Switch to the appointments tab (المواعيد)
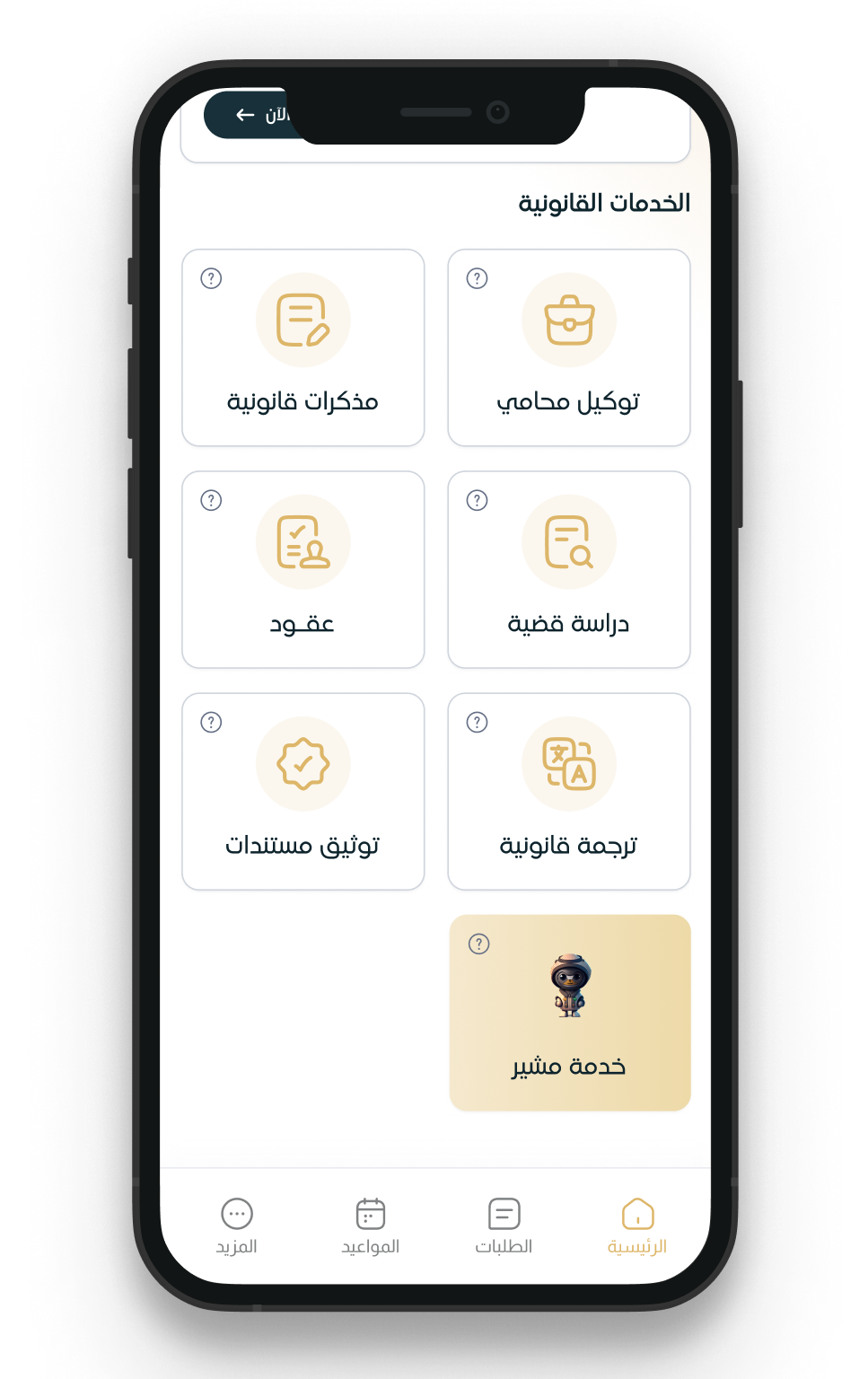Viewport: 868px width, 1379px height. (370, 1225)
